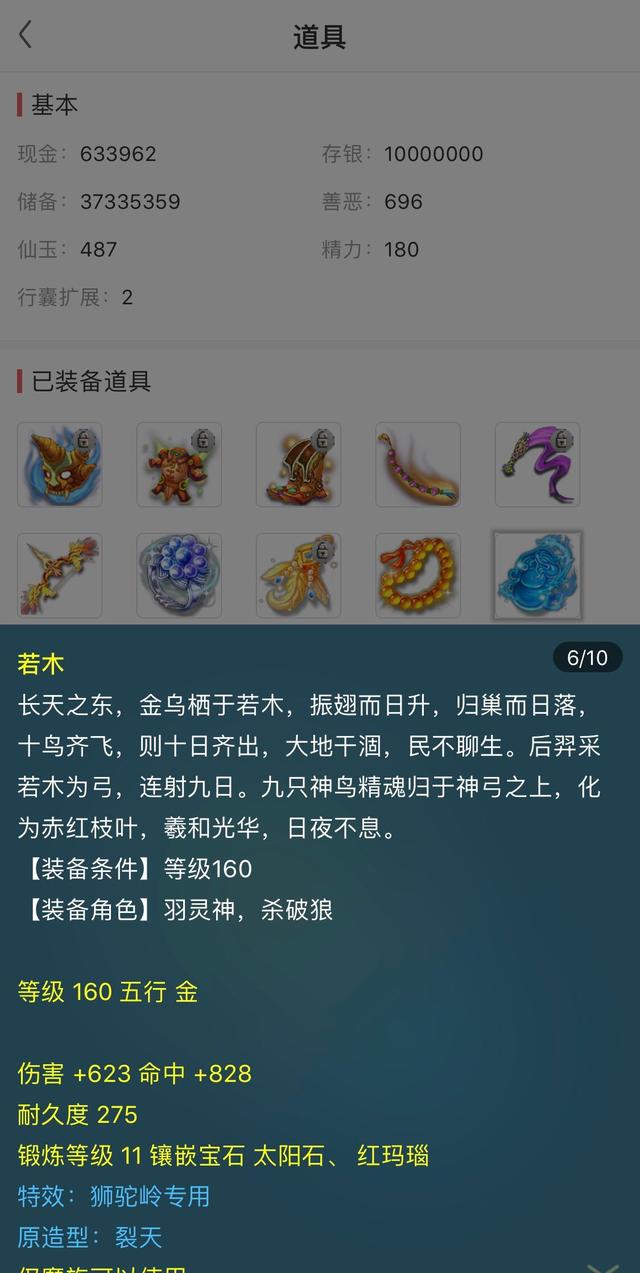
Task: View the red boots equipment item
Action: tap(298, 464)
